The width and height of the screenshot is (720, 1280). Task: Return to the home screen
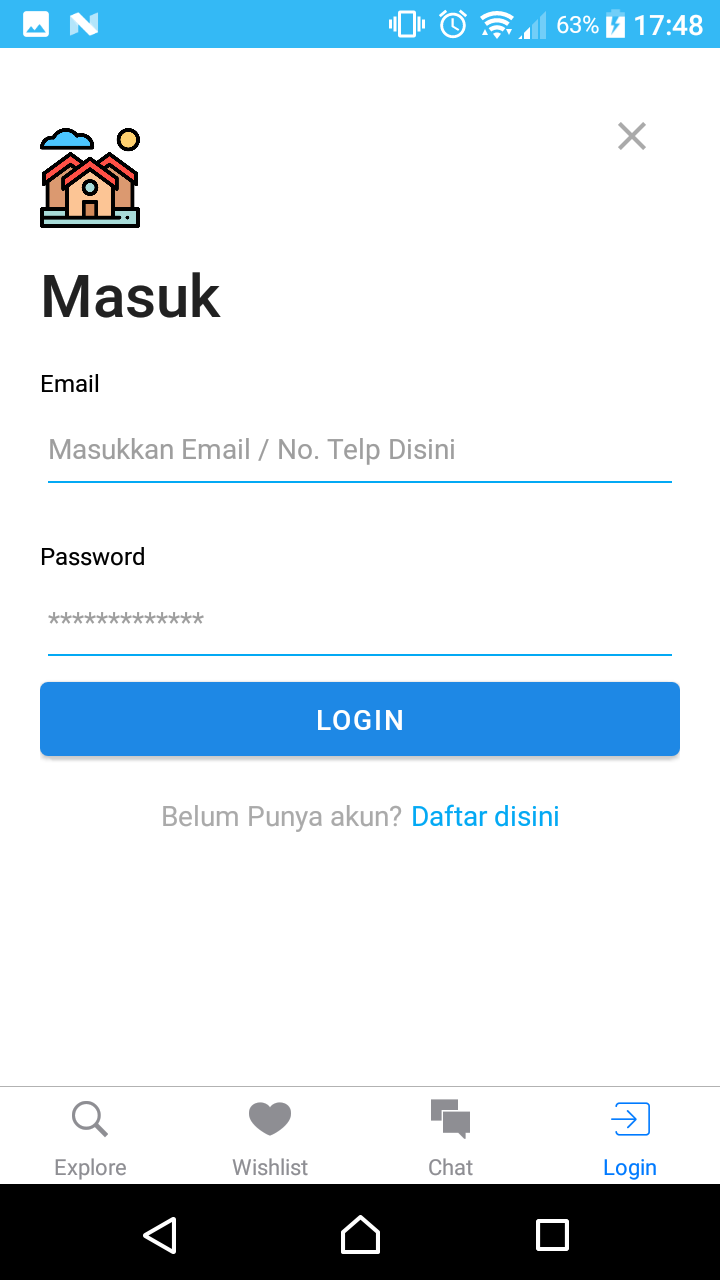coord(360,1235)
